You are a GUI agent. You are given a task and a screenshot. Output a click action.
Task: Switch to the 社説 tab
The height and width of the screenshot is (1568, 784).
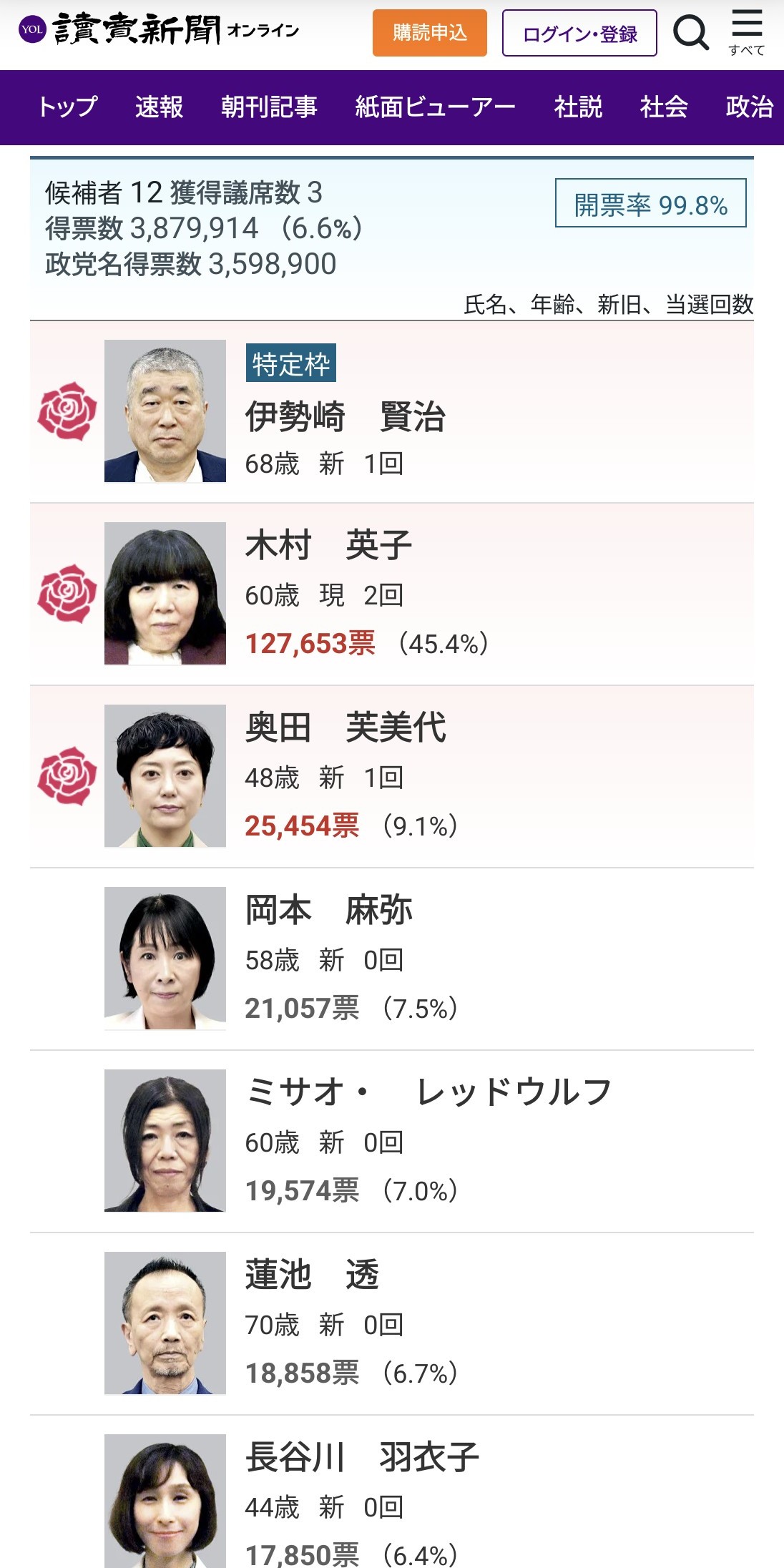click(x=578, y=107)
